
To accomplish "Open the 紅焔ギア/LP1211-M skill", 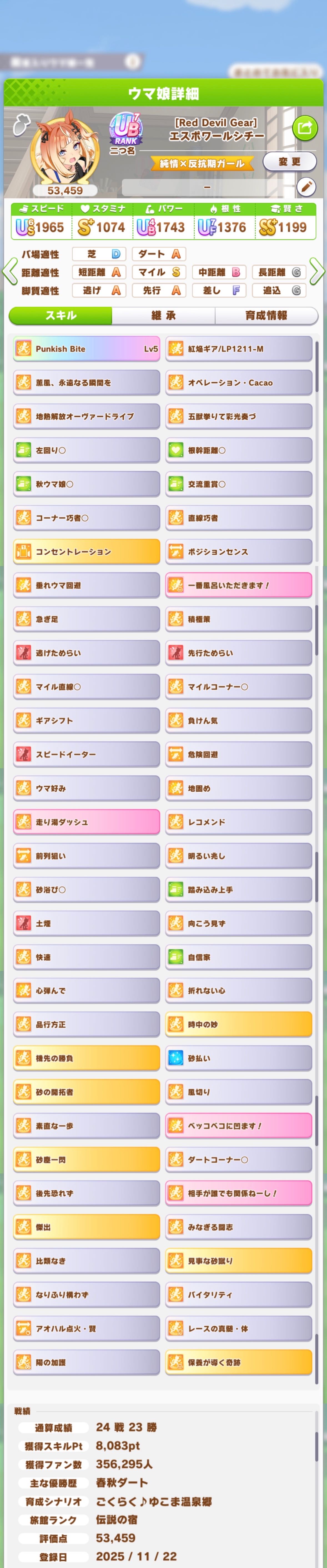I will click(239, 349).
